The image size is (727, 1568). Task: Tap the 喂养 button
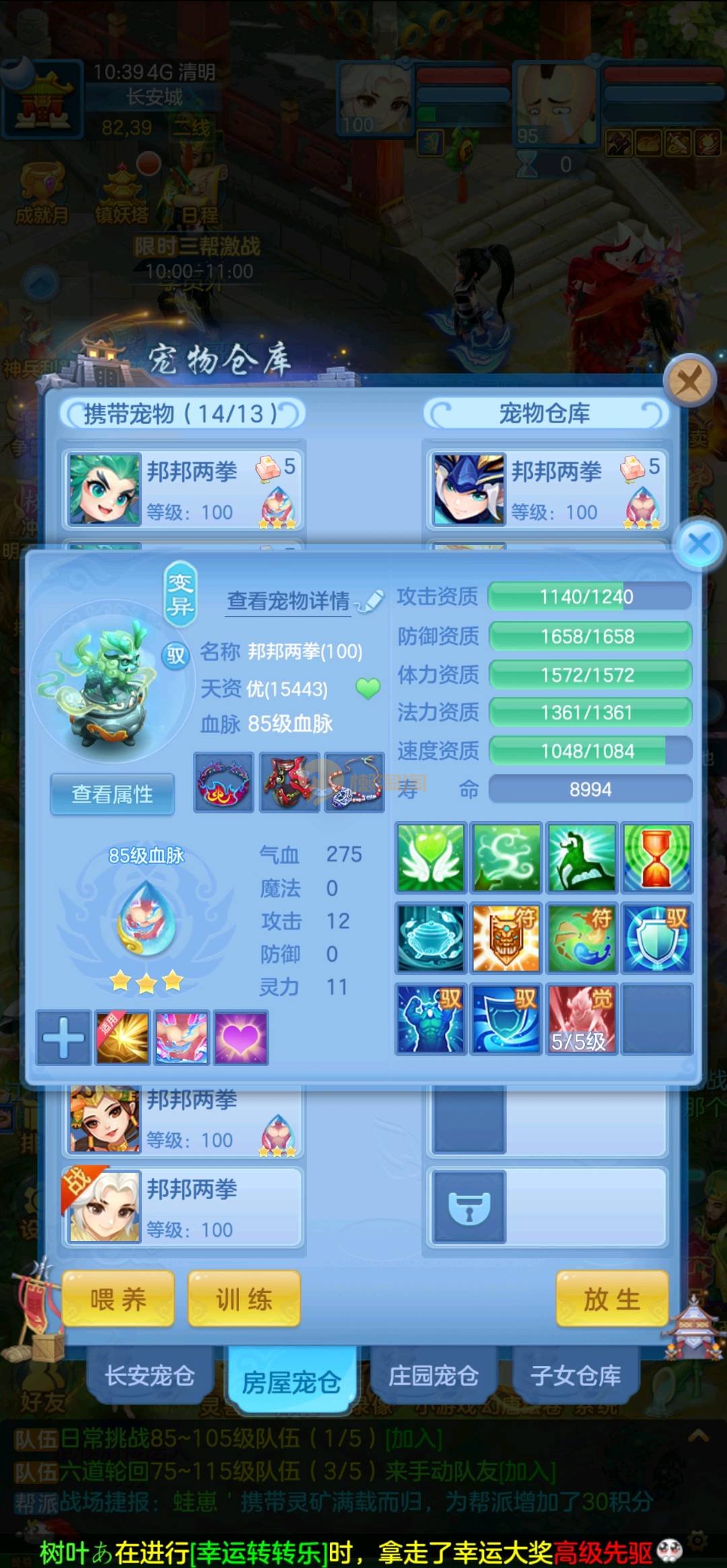coord(118,1299)
